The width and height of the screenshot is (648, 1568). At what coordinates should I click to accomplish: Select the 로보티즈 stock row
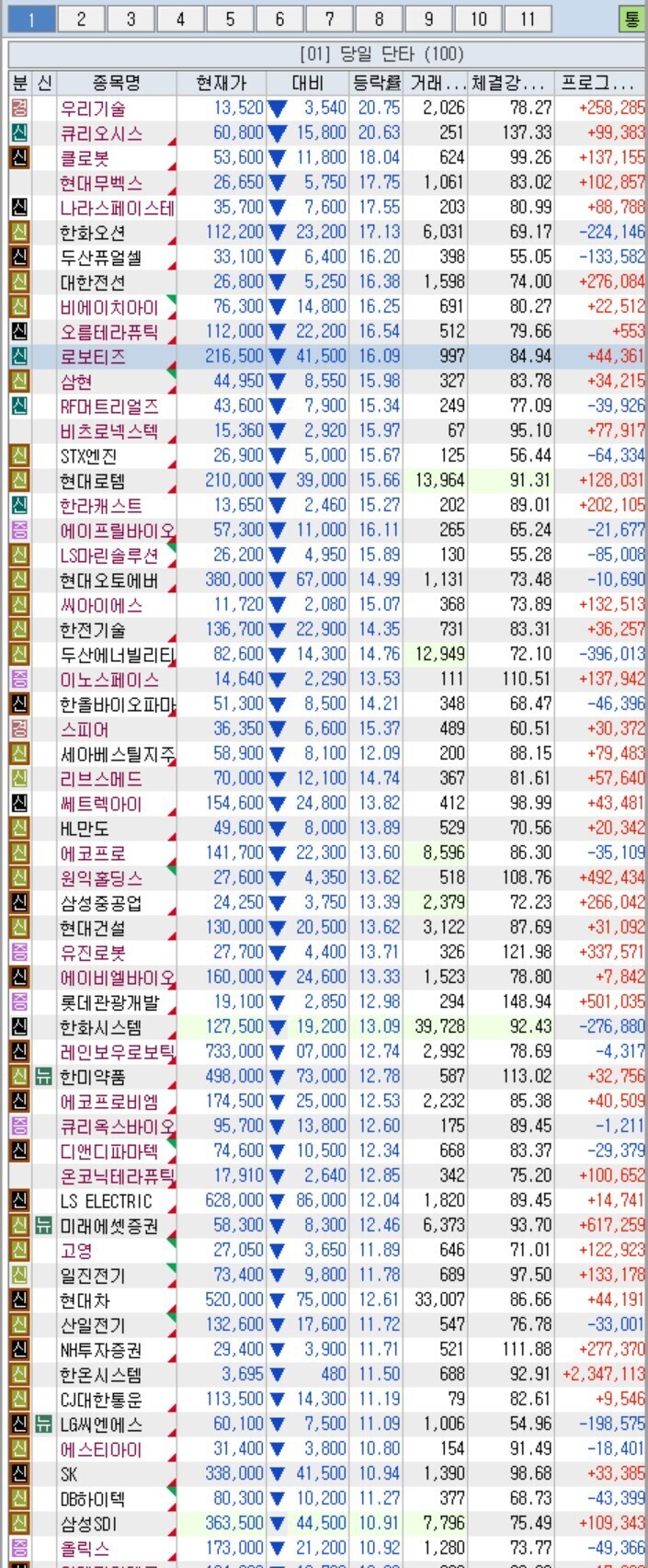point(328,356)
